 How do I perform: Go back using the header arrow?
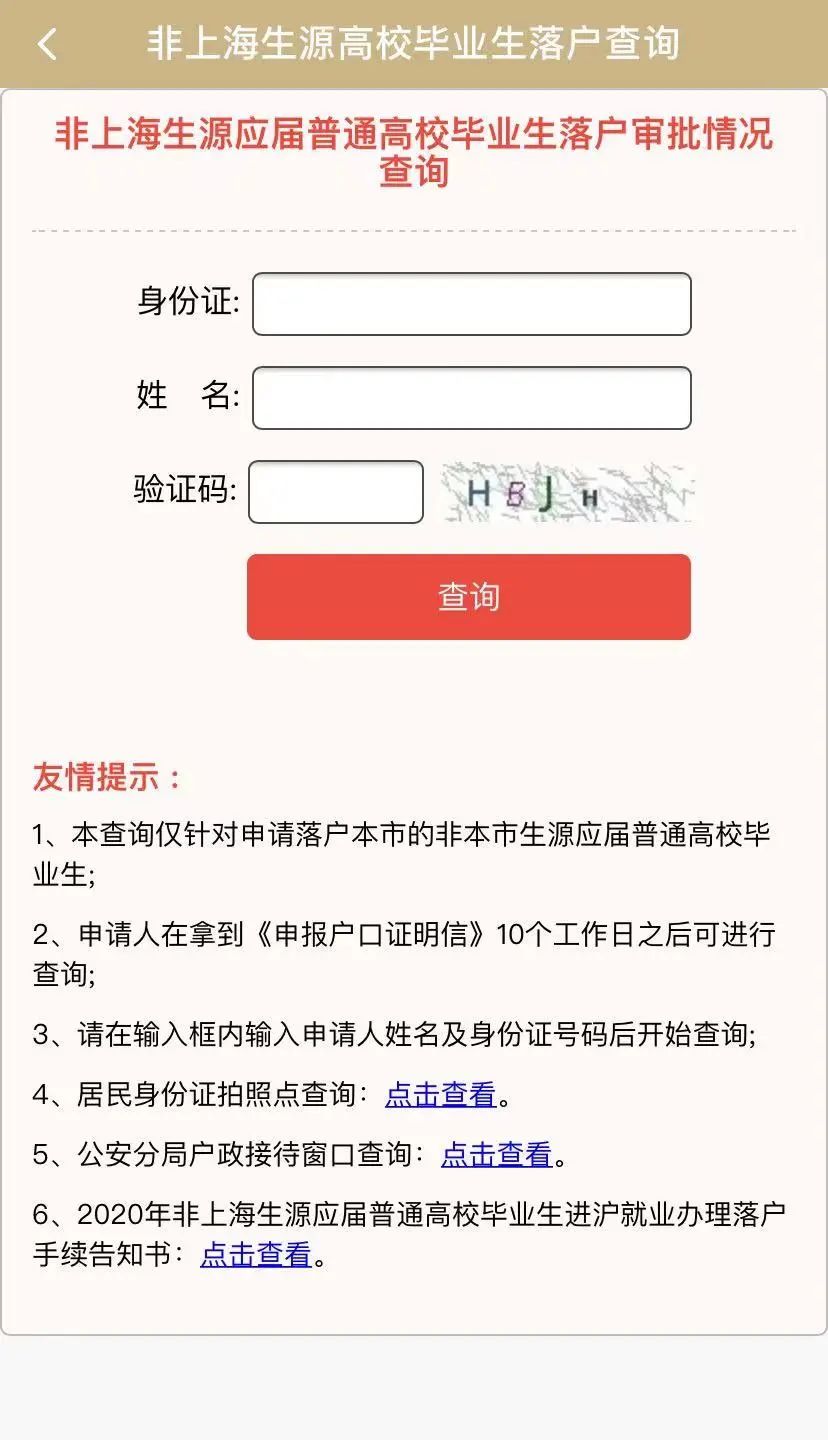[x=47, y=44]
